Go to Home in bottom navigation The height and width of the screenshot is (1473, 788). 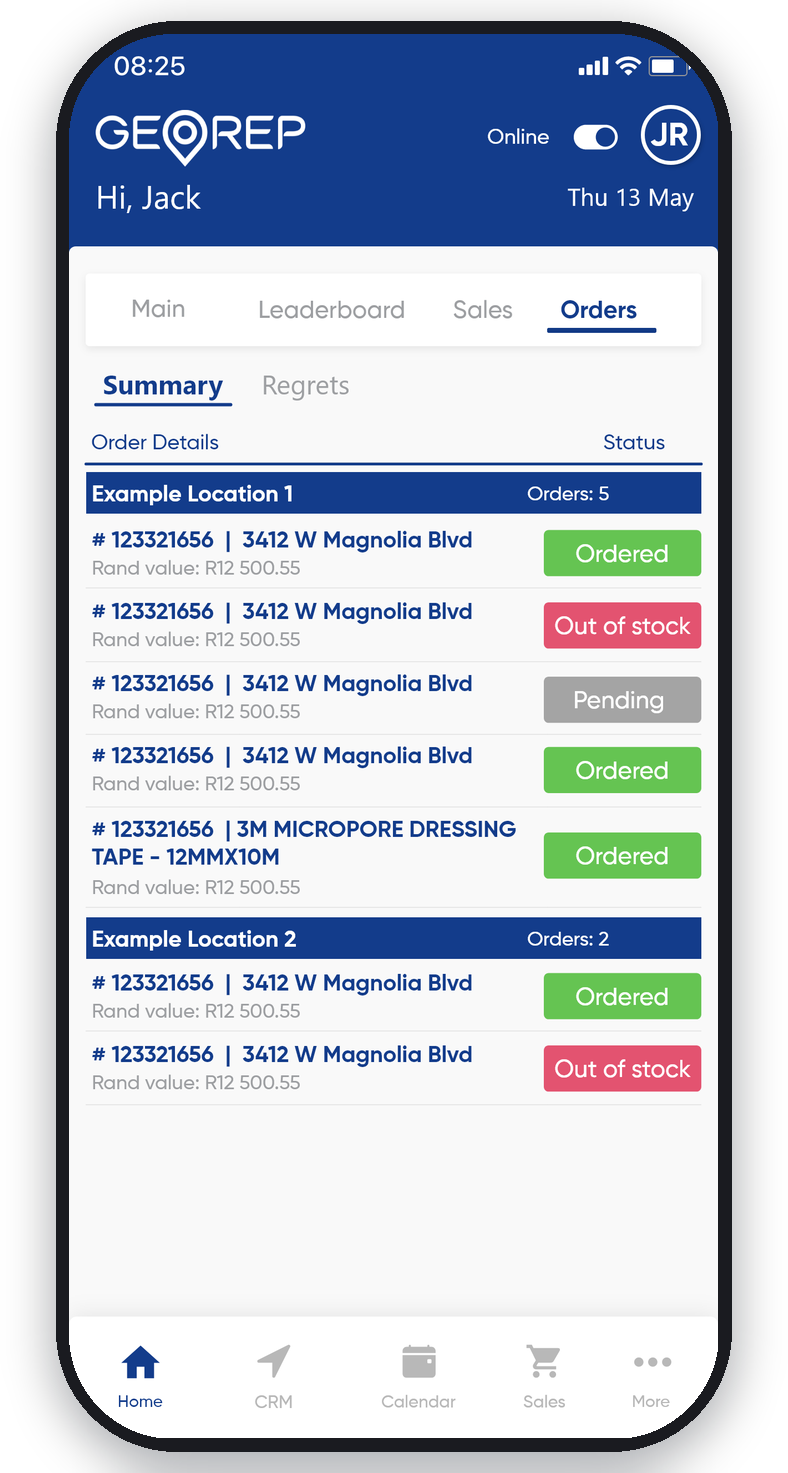pos(140,1376)
